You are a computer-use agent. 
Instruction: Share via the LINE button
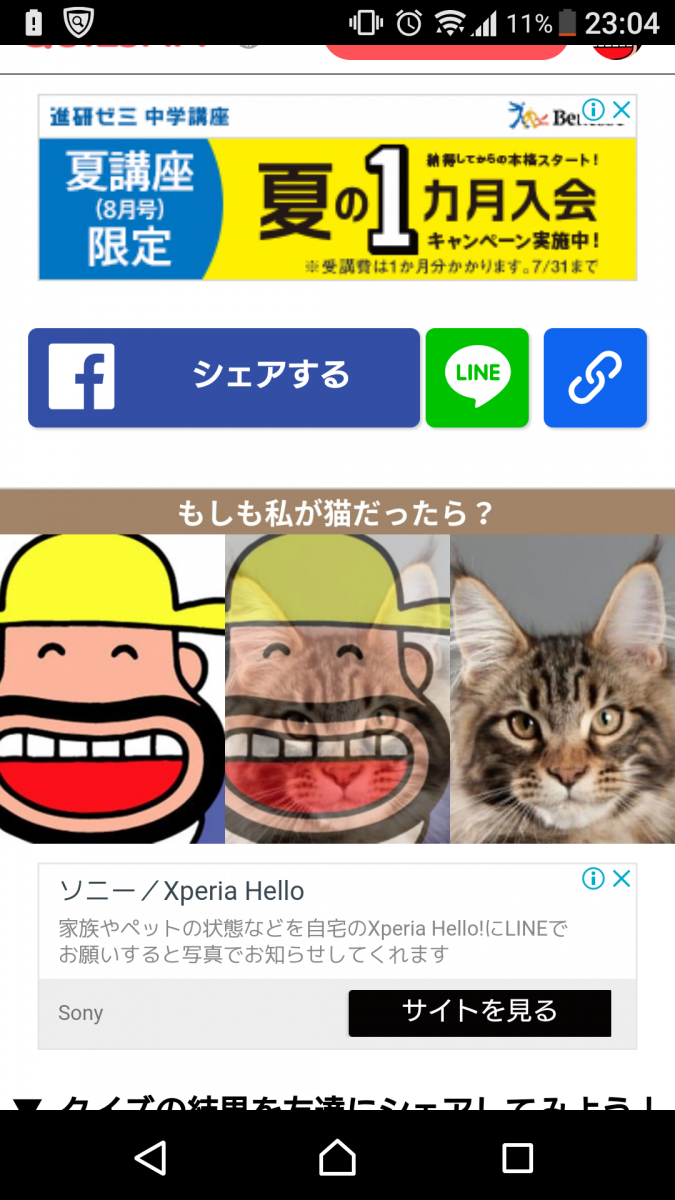(x=477, y=378)
